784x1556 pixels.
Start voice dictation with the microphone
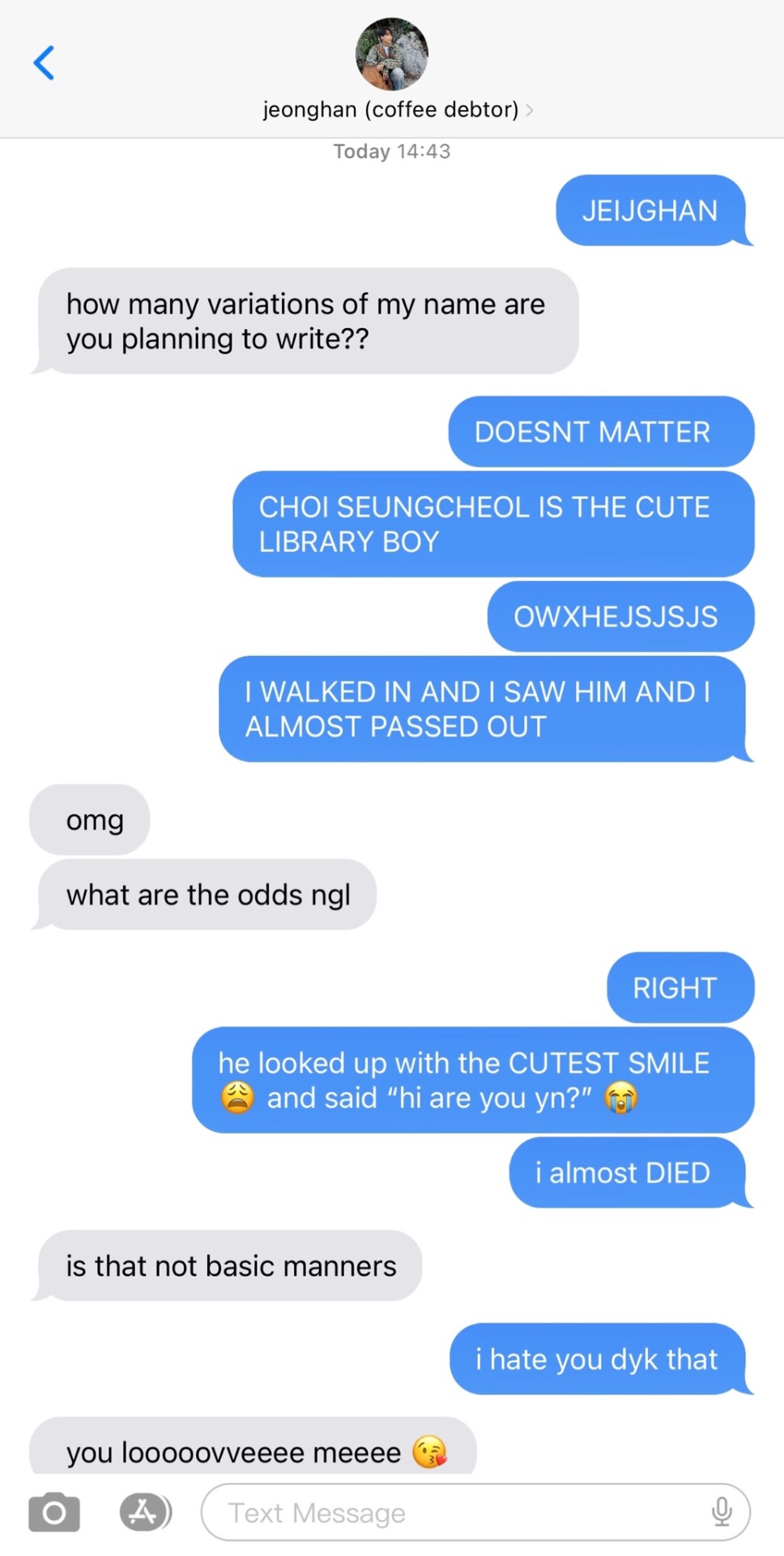721,1511
